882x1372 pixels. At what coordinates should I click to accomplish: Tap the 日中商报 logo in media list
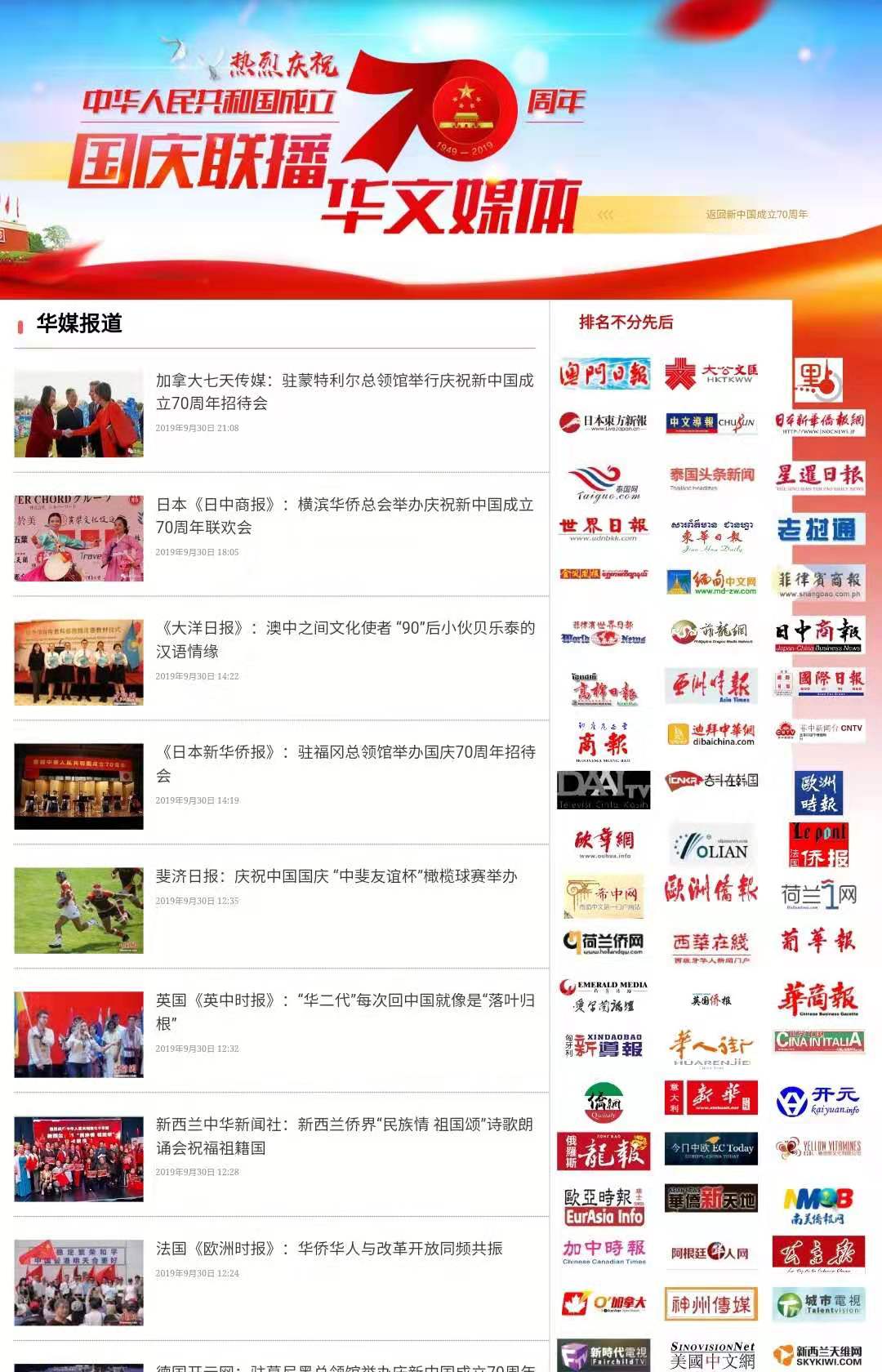[x=818, y=634]
